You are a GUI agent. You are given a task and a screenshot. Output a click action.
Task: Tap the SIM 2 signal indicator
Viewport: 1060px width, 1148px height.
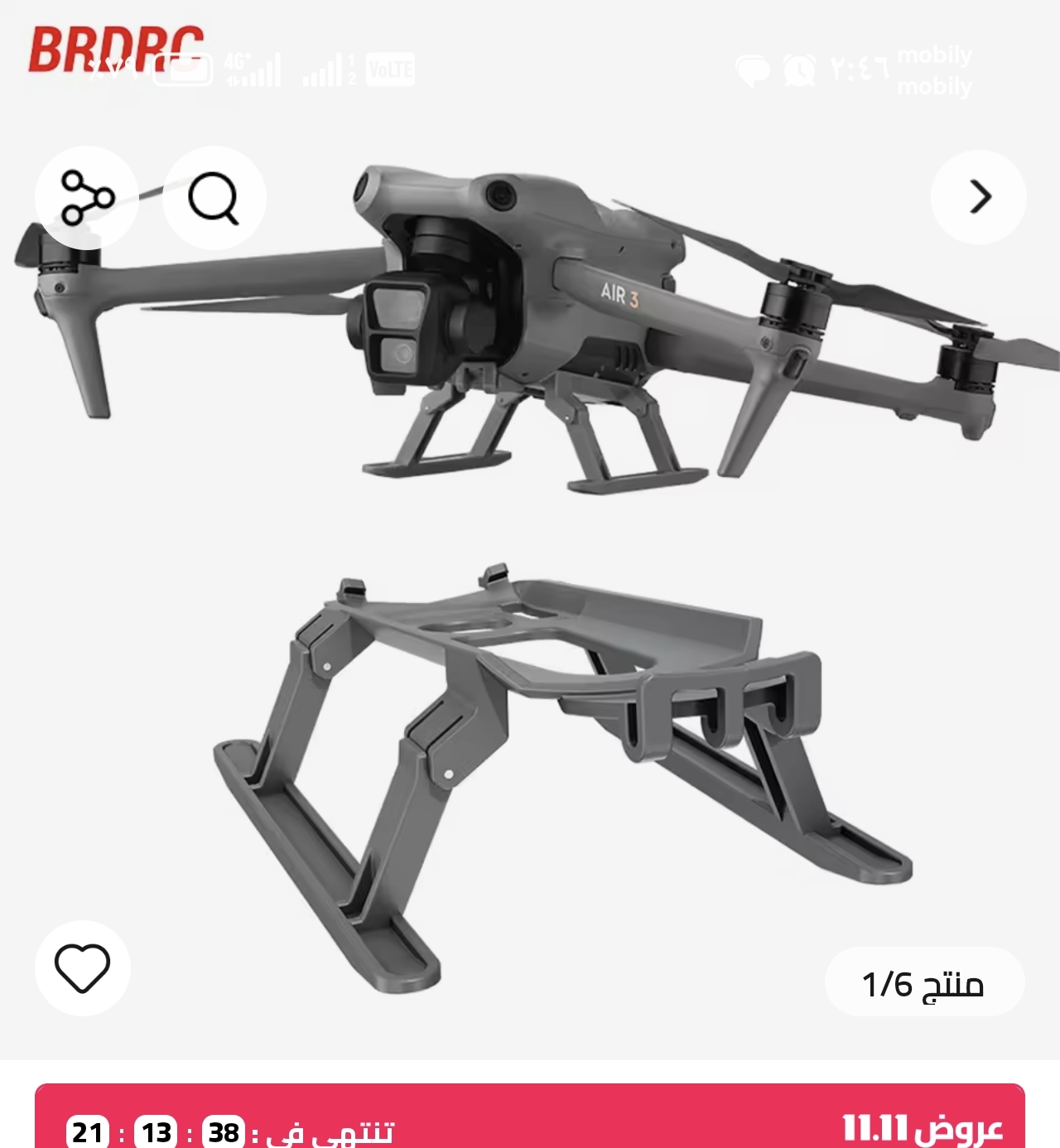[330, 70]
